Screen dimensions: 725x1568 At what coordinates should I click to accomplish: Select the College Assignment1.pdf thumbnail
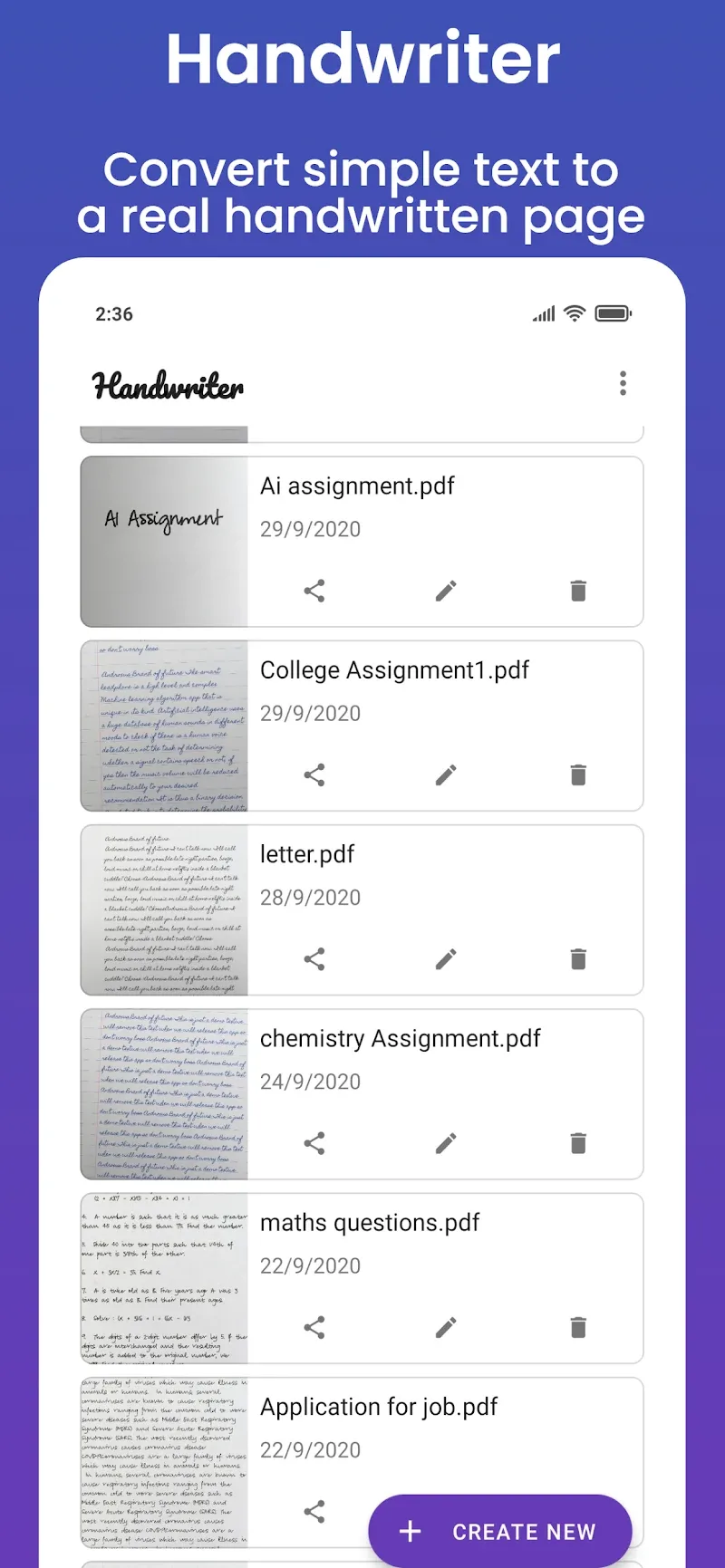[163, 725]
